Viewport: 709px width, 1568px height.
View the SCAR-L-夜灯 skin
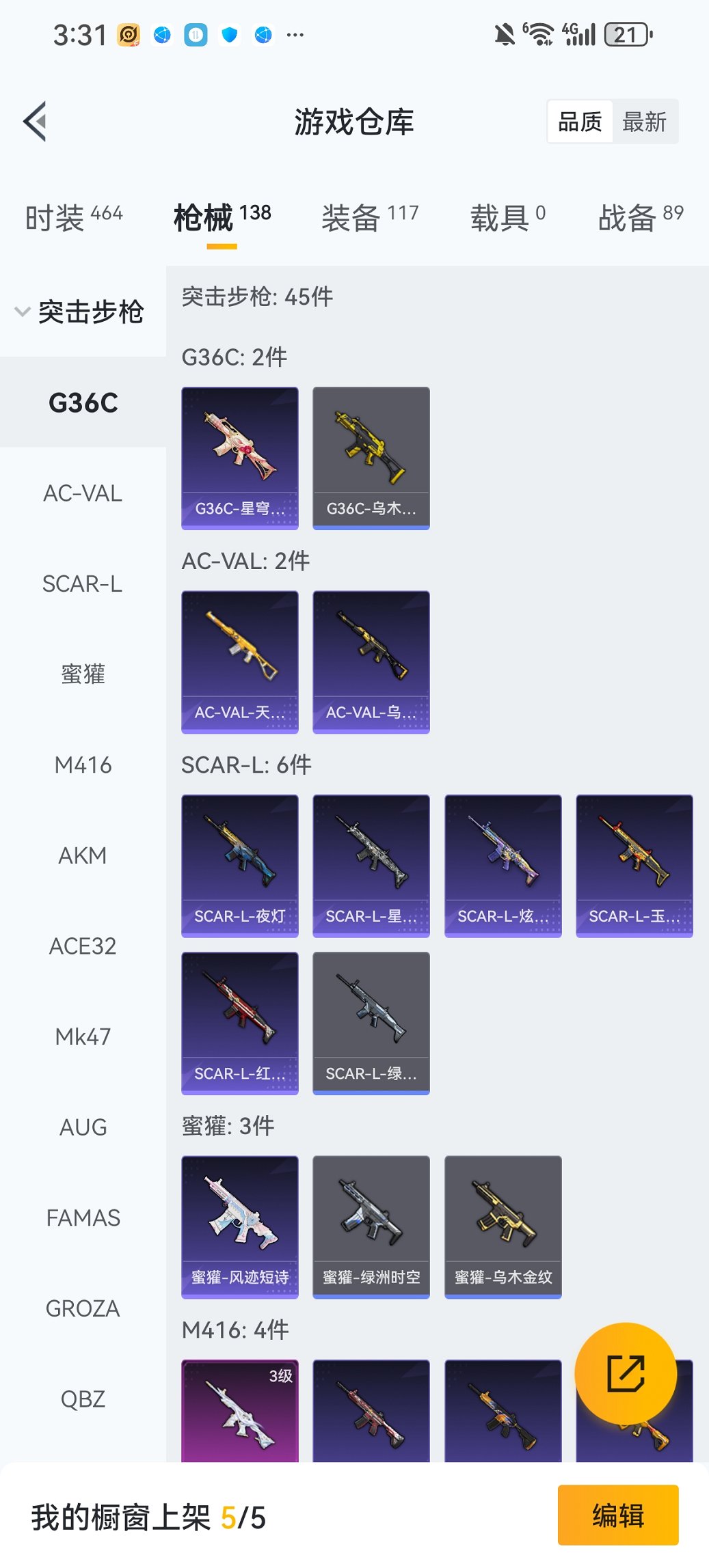(240, 865)
